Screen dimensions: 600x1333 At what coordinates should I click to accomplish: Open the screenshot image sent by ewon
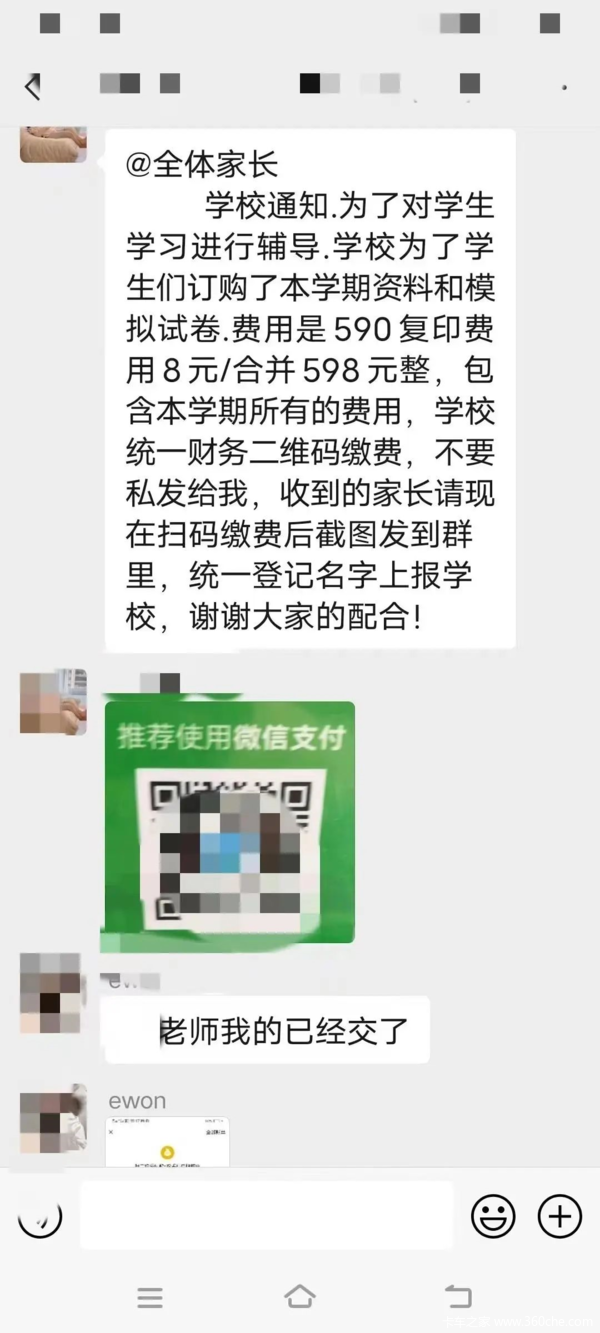pos(167,1142)
